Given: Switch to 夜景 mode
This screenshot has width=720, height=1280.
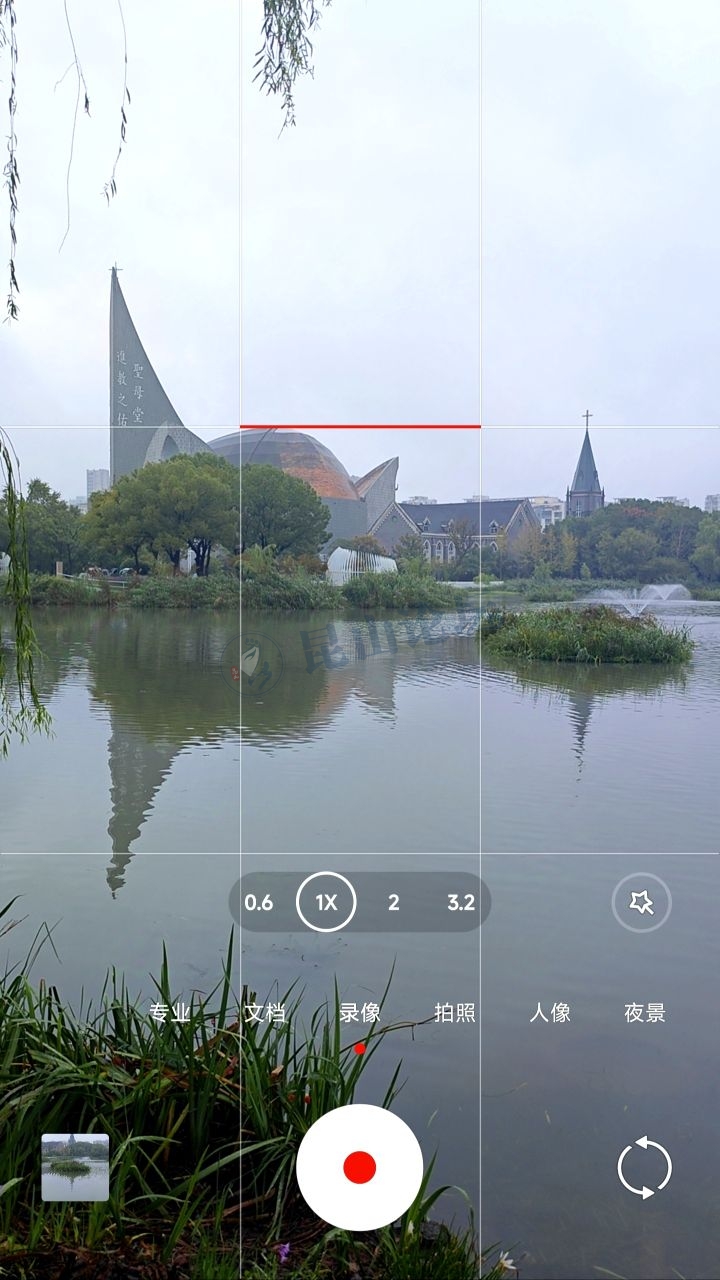Looking at the screenshot, I should [645, 1012].
